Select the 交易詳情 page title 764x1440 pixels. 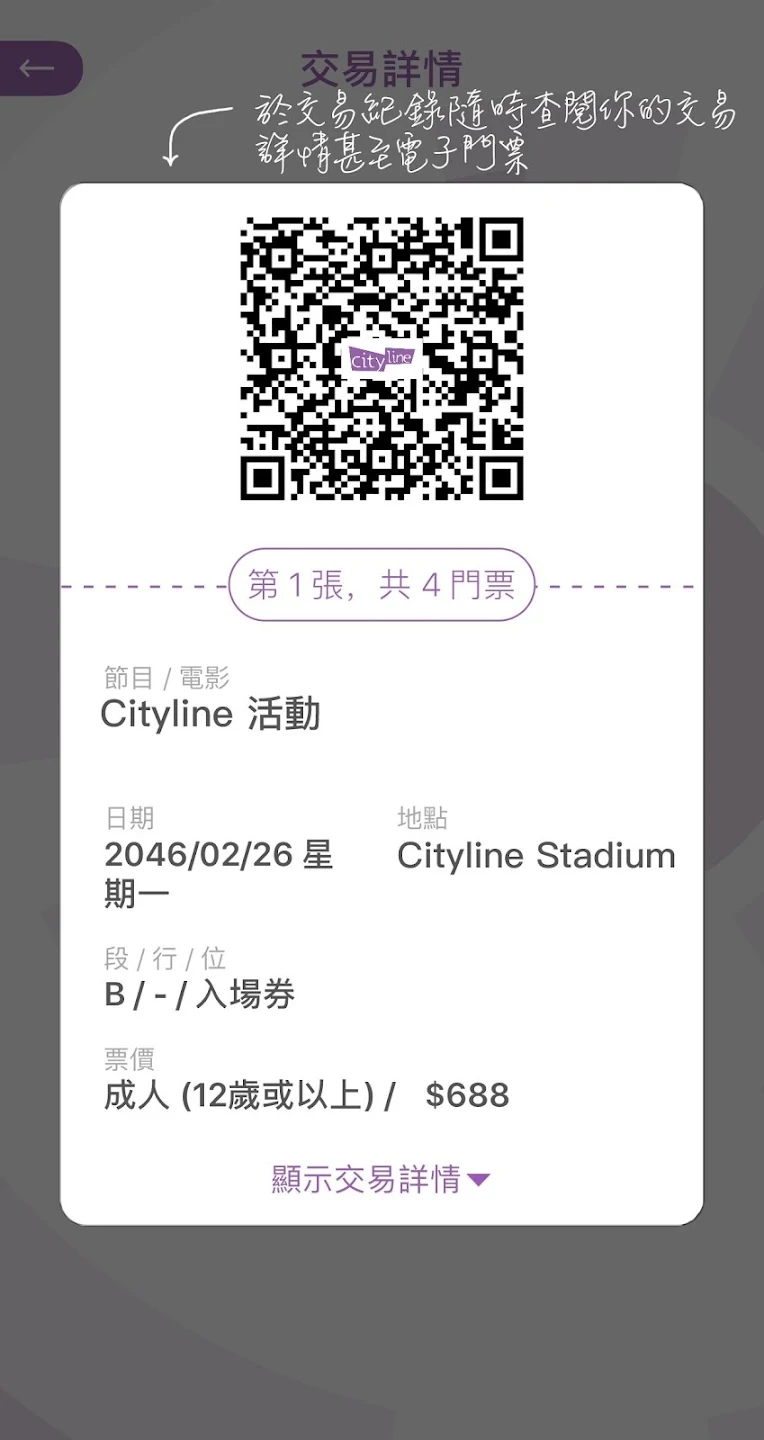pyautogui.click(x=383, y=68)
